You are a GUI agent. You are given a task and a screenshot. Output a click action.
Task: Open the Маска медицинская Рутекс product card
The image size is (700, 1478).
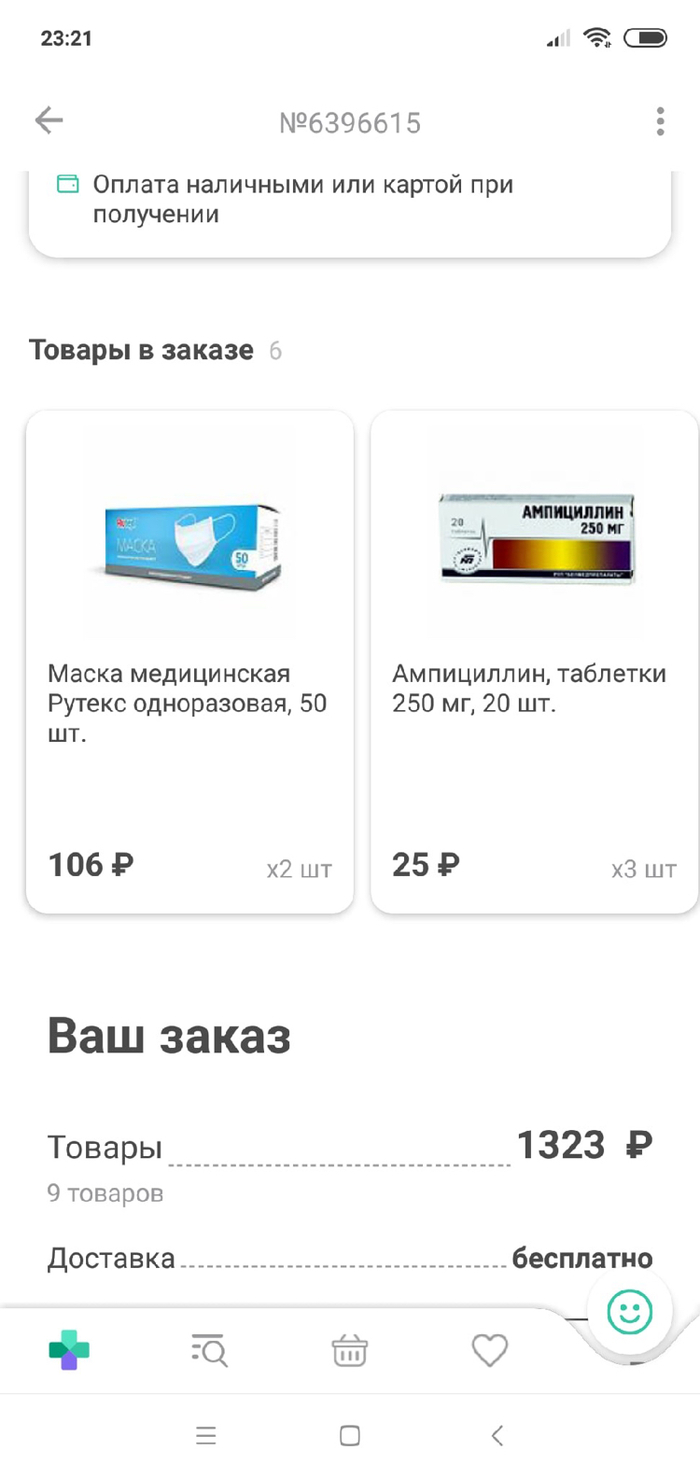(x=189, y=660)
